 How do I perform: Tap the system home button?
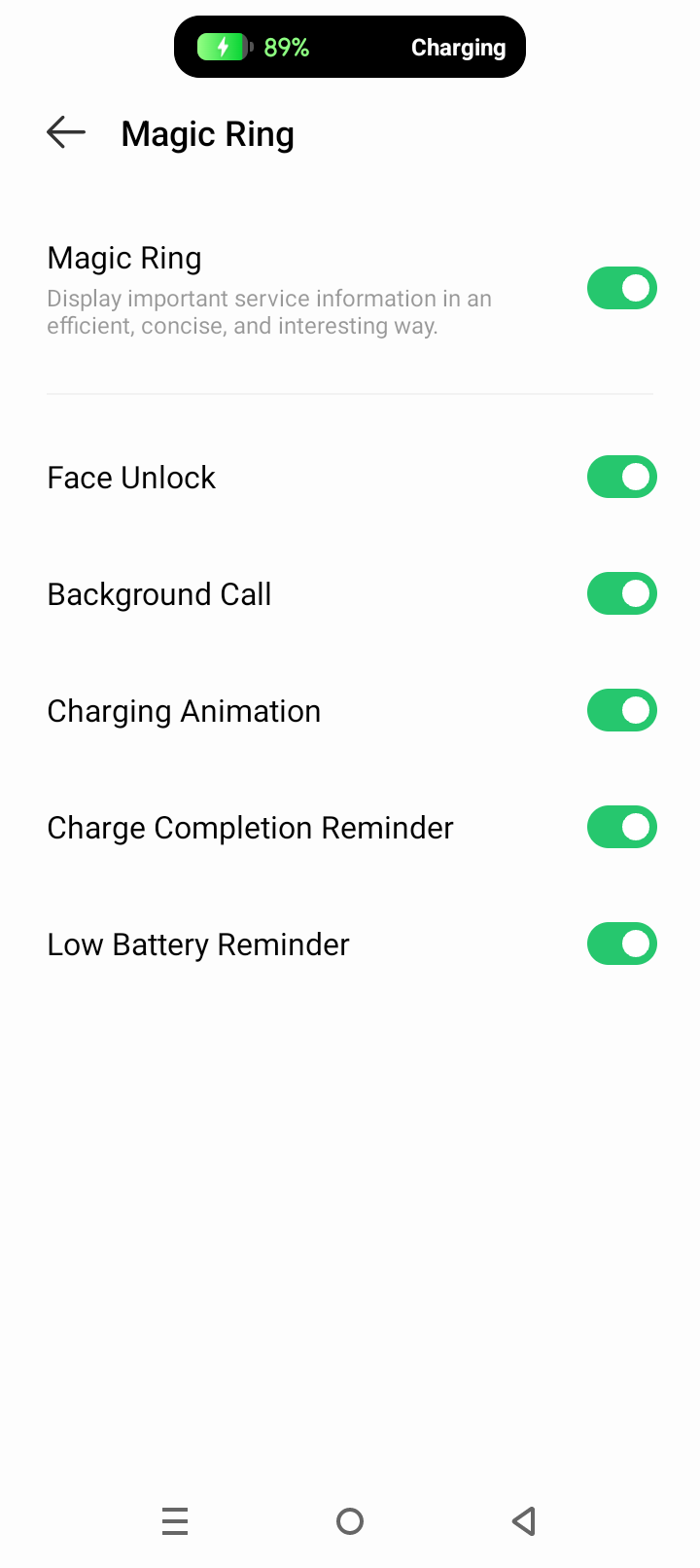pos(350,1520)
